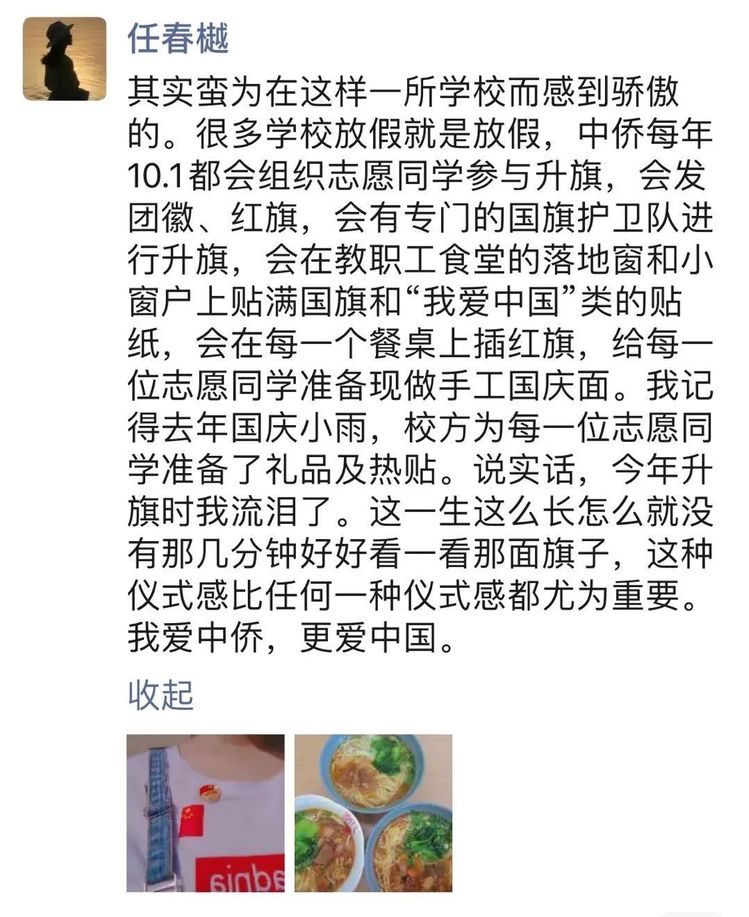Open the photo of the badge on shirt
Screen dimensions: 749x917
tap(205, 812)
